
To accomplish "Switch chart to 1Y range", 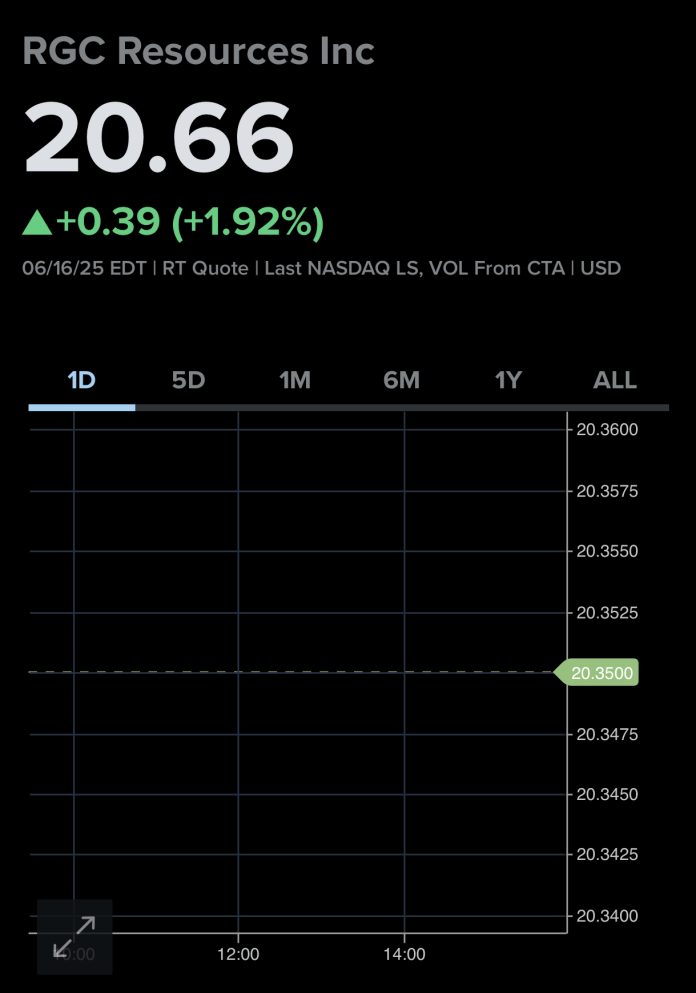I will [x=508, y=380].
